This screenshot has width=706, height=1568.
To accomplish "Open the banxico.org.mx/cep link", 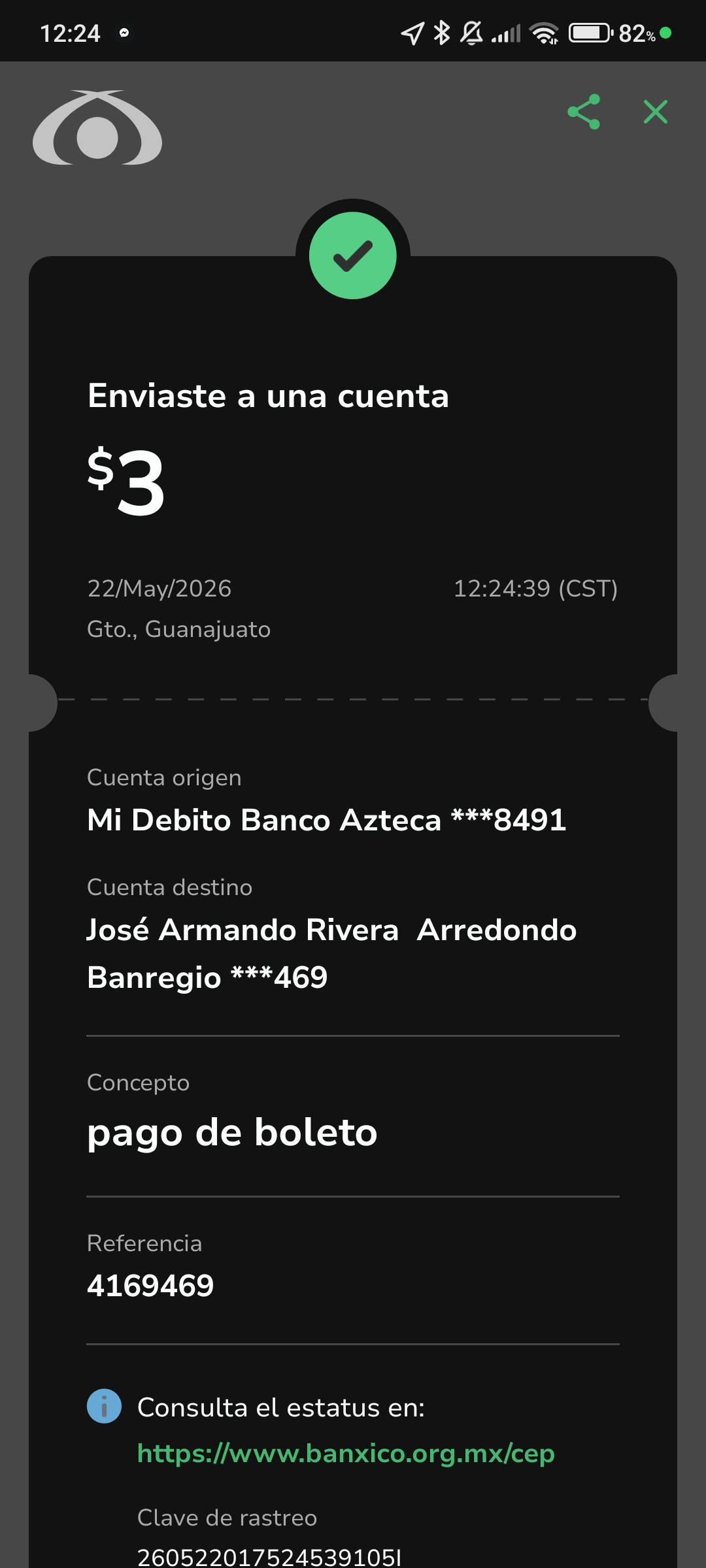I will point(346,1454).
